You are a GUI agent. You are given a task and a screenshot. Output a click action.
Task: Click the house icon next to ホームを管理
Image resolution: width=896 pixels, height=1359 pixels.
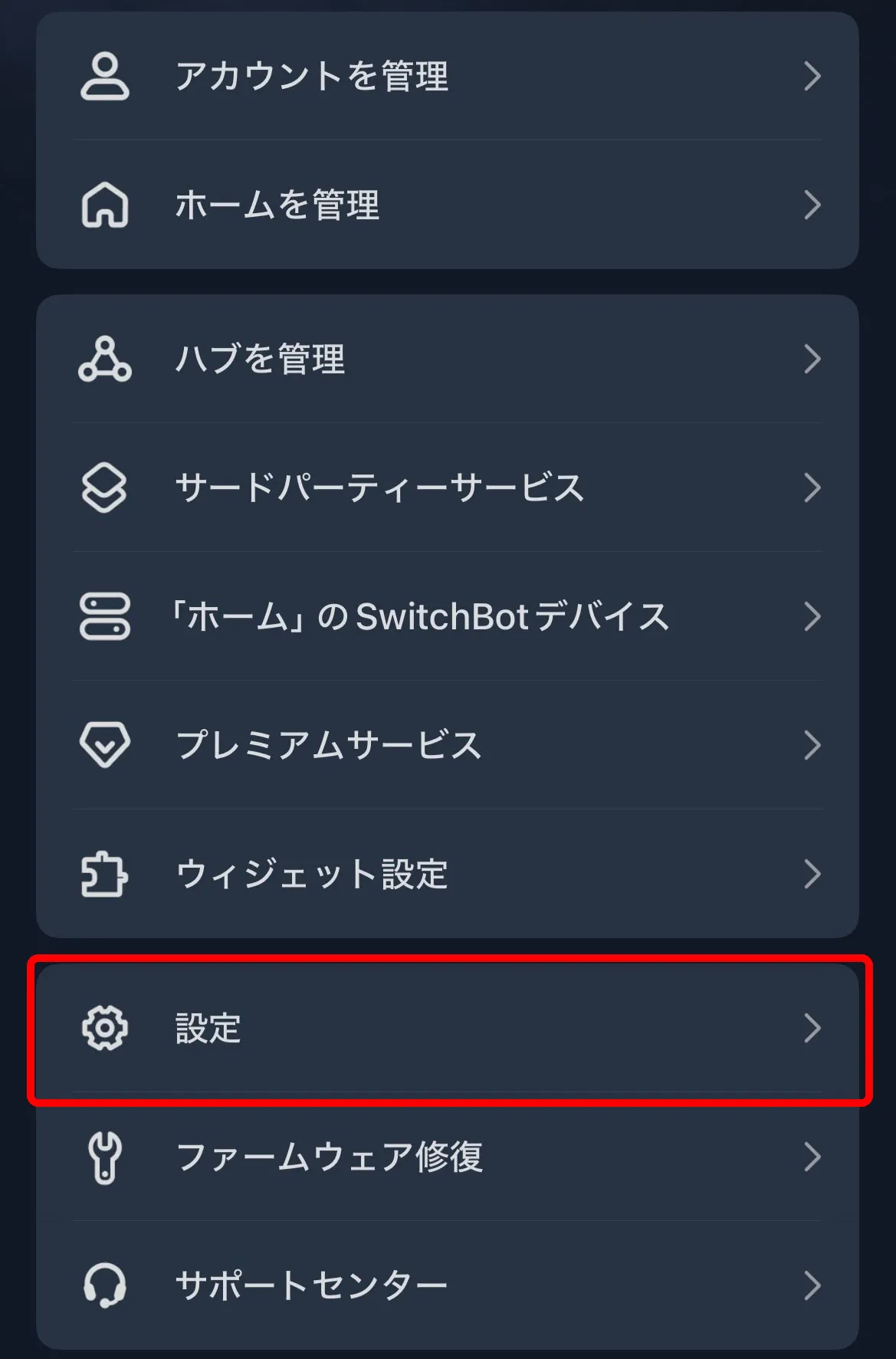[104, 205]
